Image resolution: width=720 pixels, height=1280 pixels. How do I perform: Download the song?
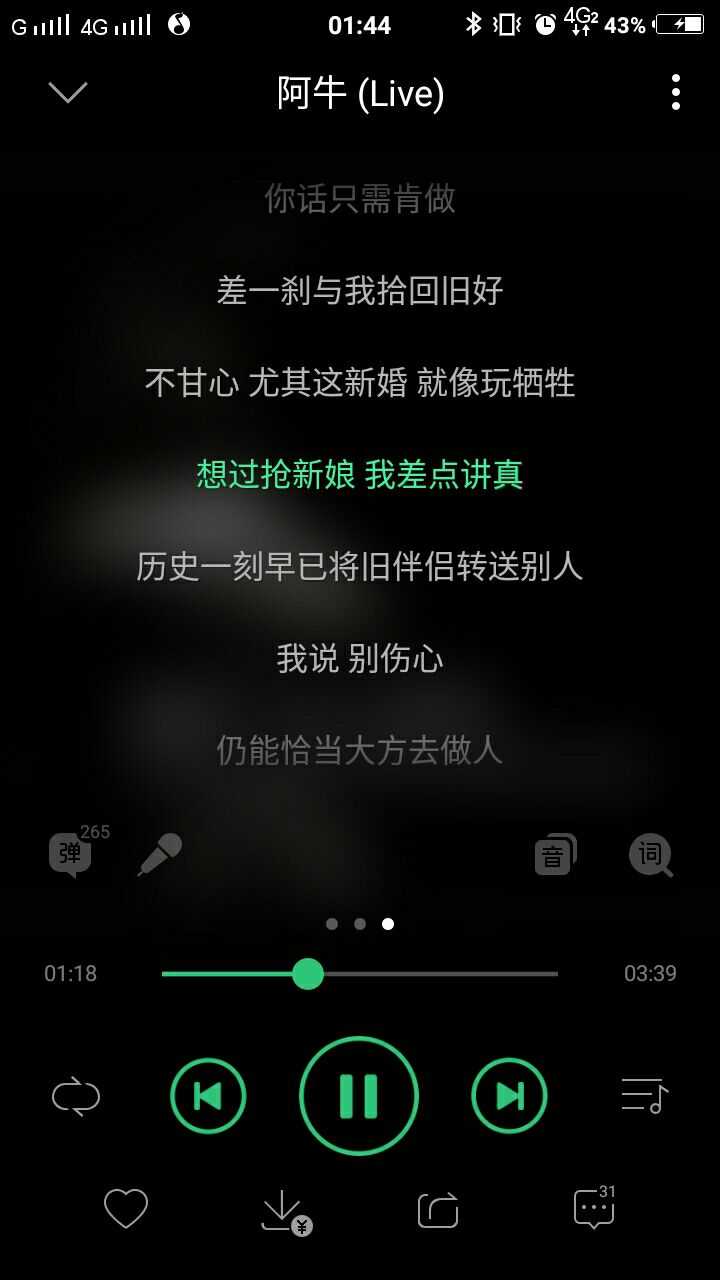click(x=285, y=1211)
